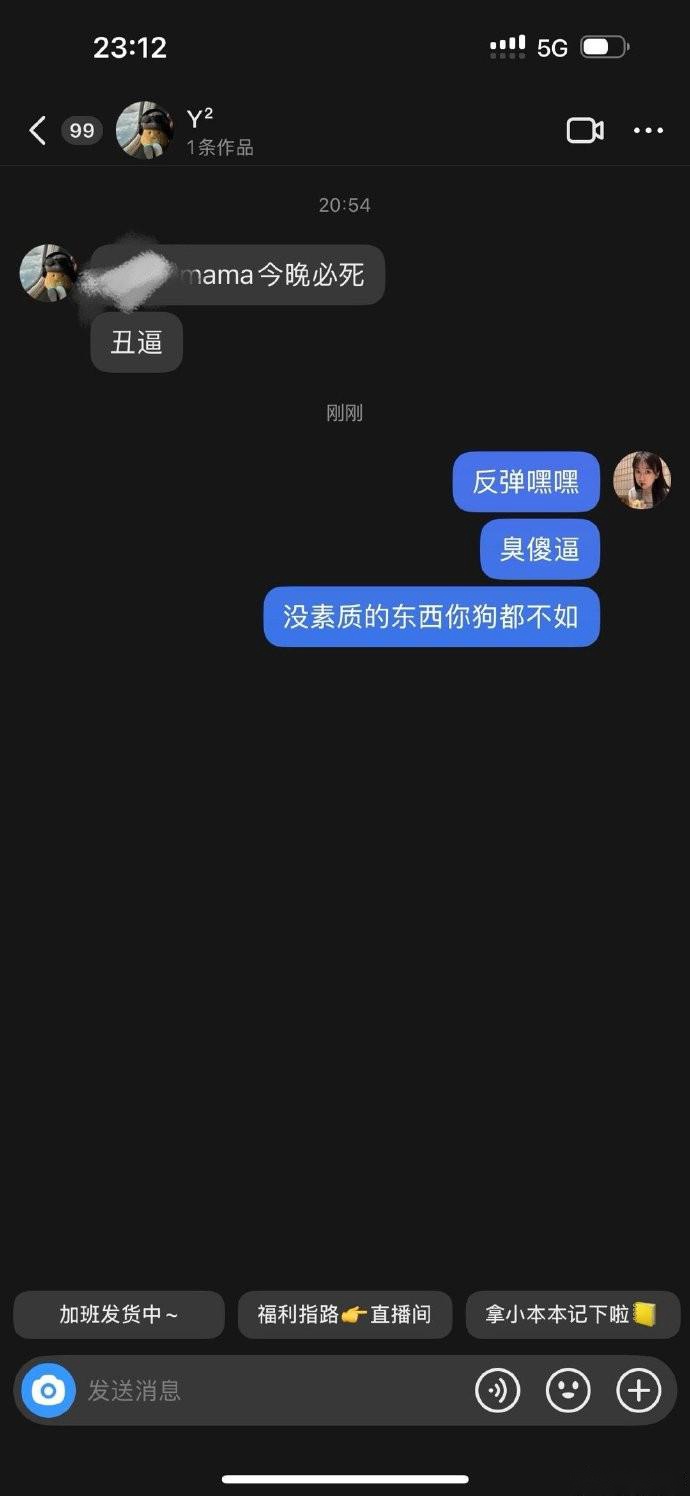690x1496 pixels.
Task: Send quick reply 加班发货中~
Action: click(x=119, y=1314)
